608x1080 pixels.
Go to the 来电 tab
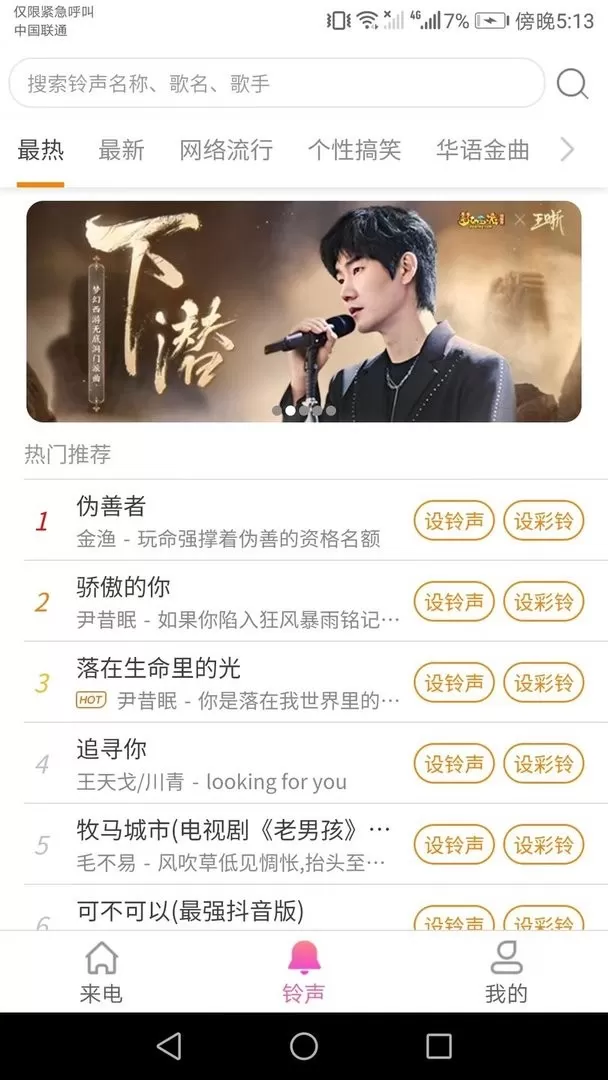point(101,972)
